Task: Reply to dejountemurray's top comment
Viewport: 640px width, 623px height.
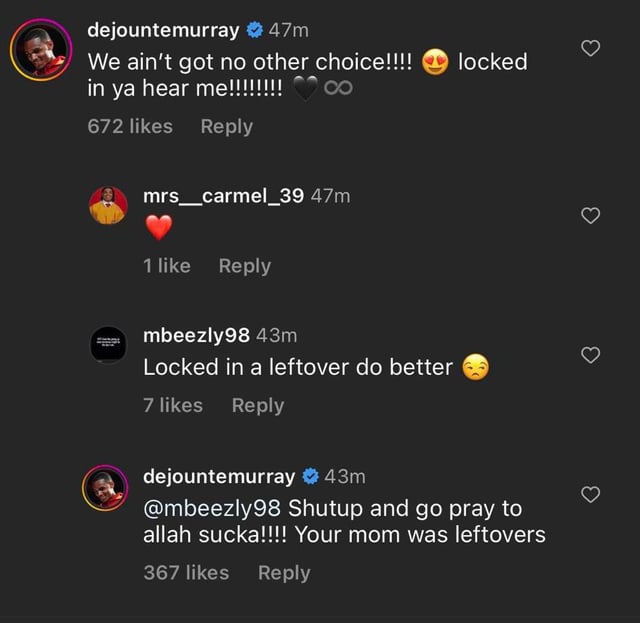Action: 226,126
